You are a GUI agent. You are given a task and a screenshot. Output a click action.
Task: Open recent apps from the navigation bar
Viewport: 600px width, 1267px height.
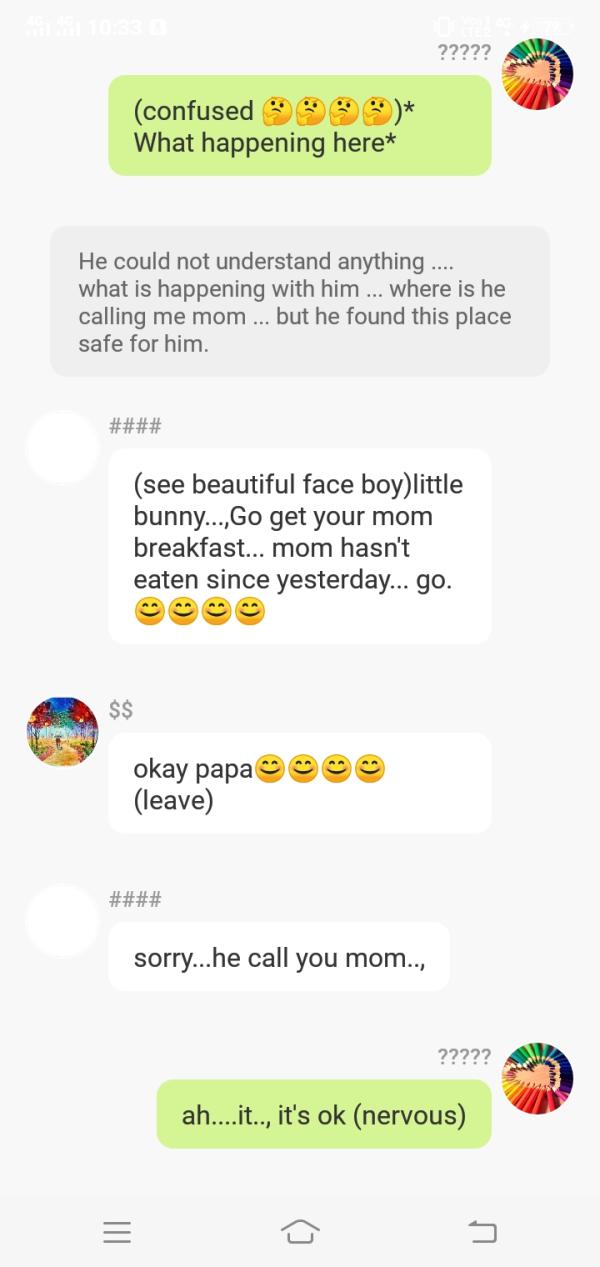[x=117, y=1232]
